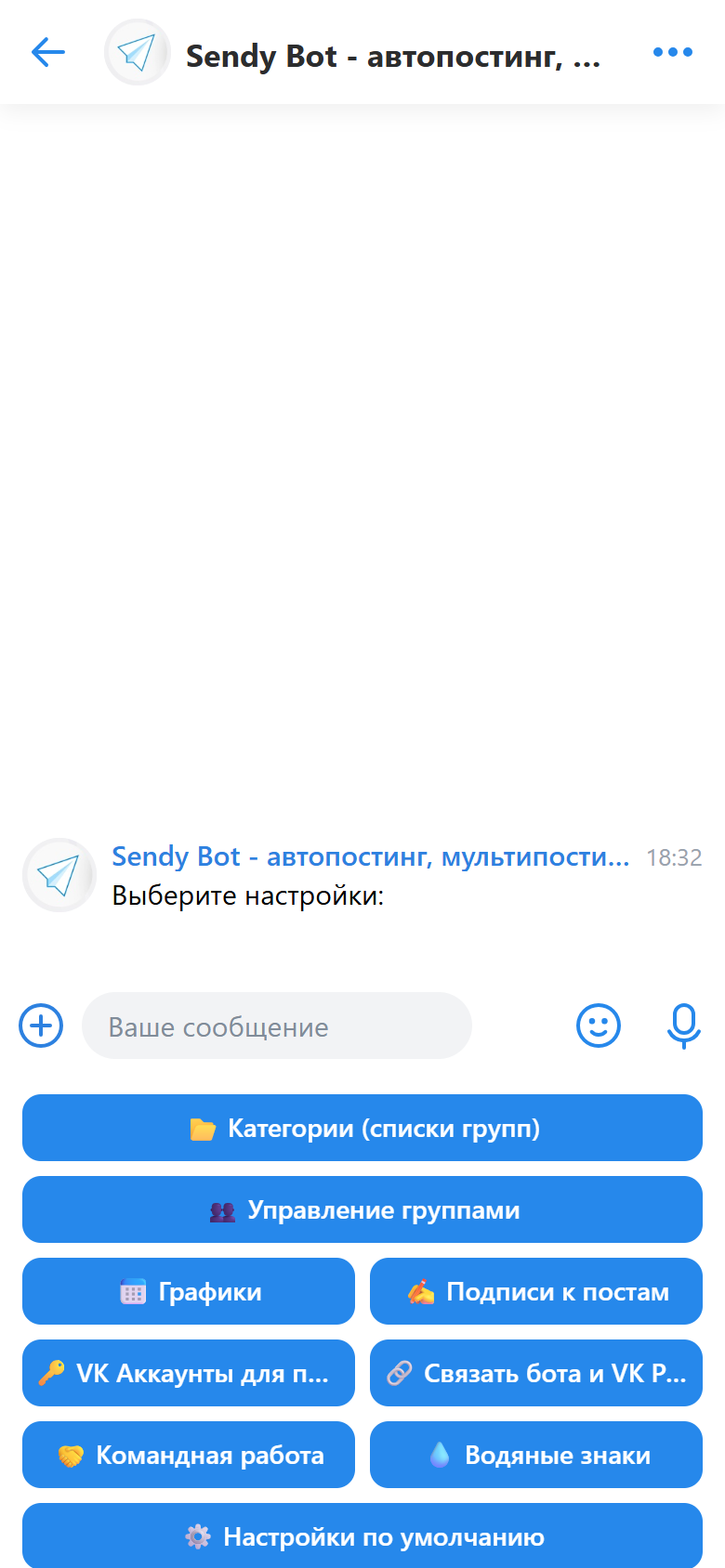The width and height of the screenshot is (725, 1568).
Task: Open Категории (списки групп)
Action: (362, 1127)
